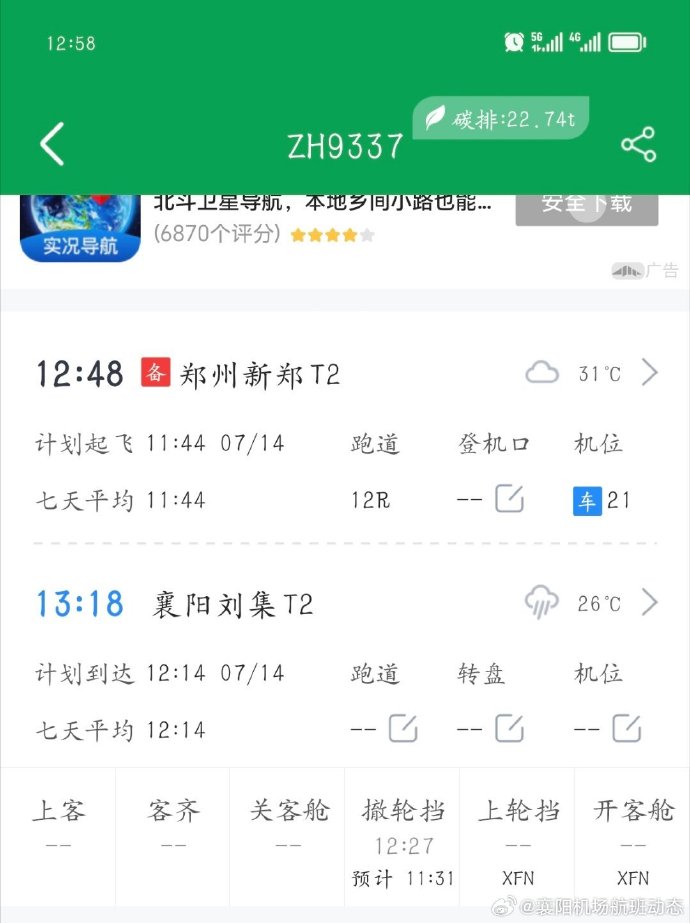Open the carbon emission 22.74t badge
Image resolution: width=690 pixels, height=923 pixels.
(501, 119)
